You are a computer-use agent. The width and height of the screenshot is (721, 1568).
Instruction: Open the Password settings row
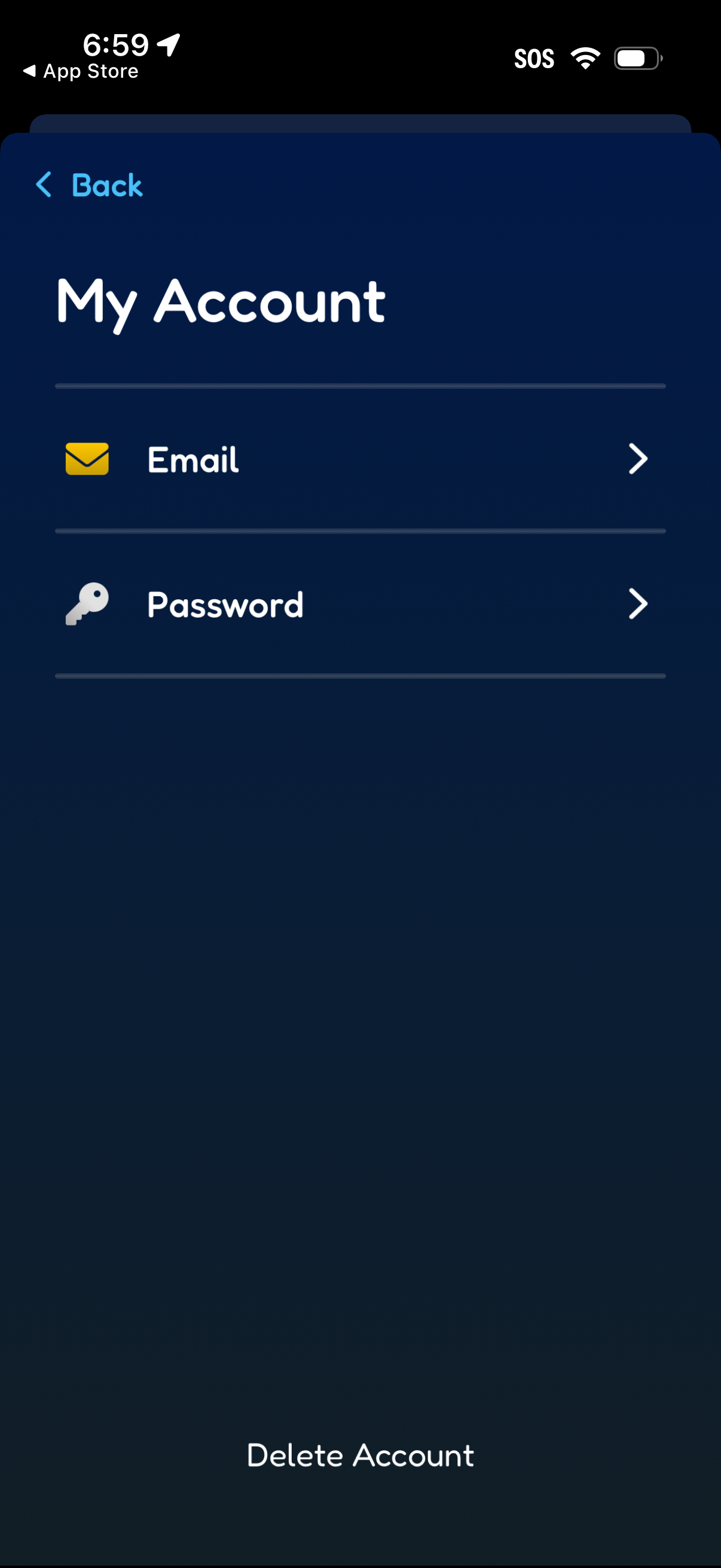click(x=359, y=605)
